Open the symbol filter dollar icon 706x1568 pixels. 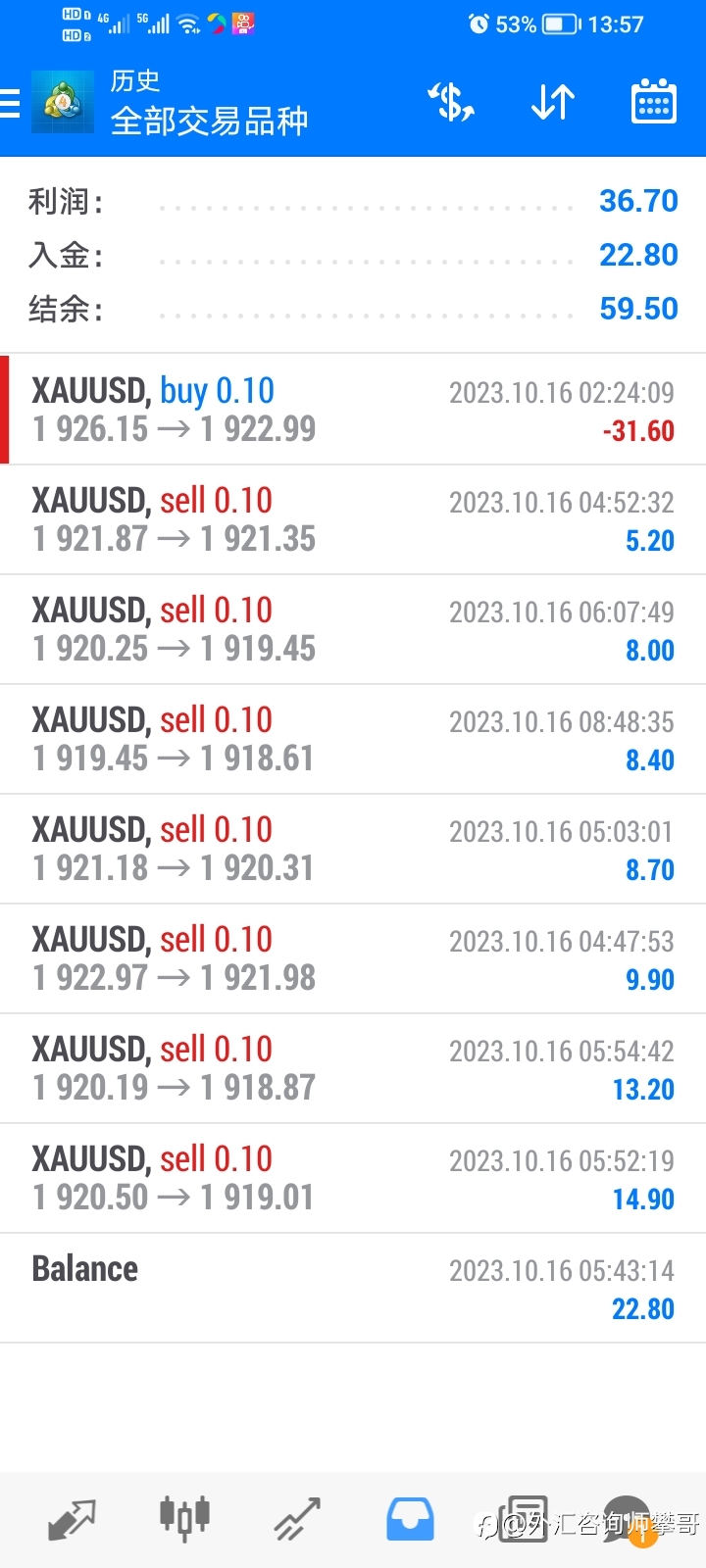[451, 102]
